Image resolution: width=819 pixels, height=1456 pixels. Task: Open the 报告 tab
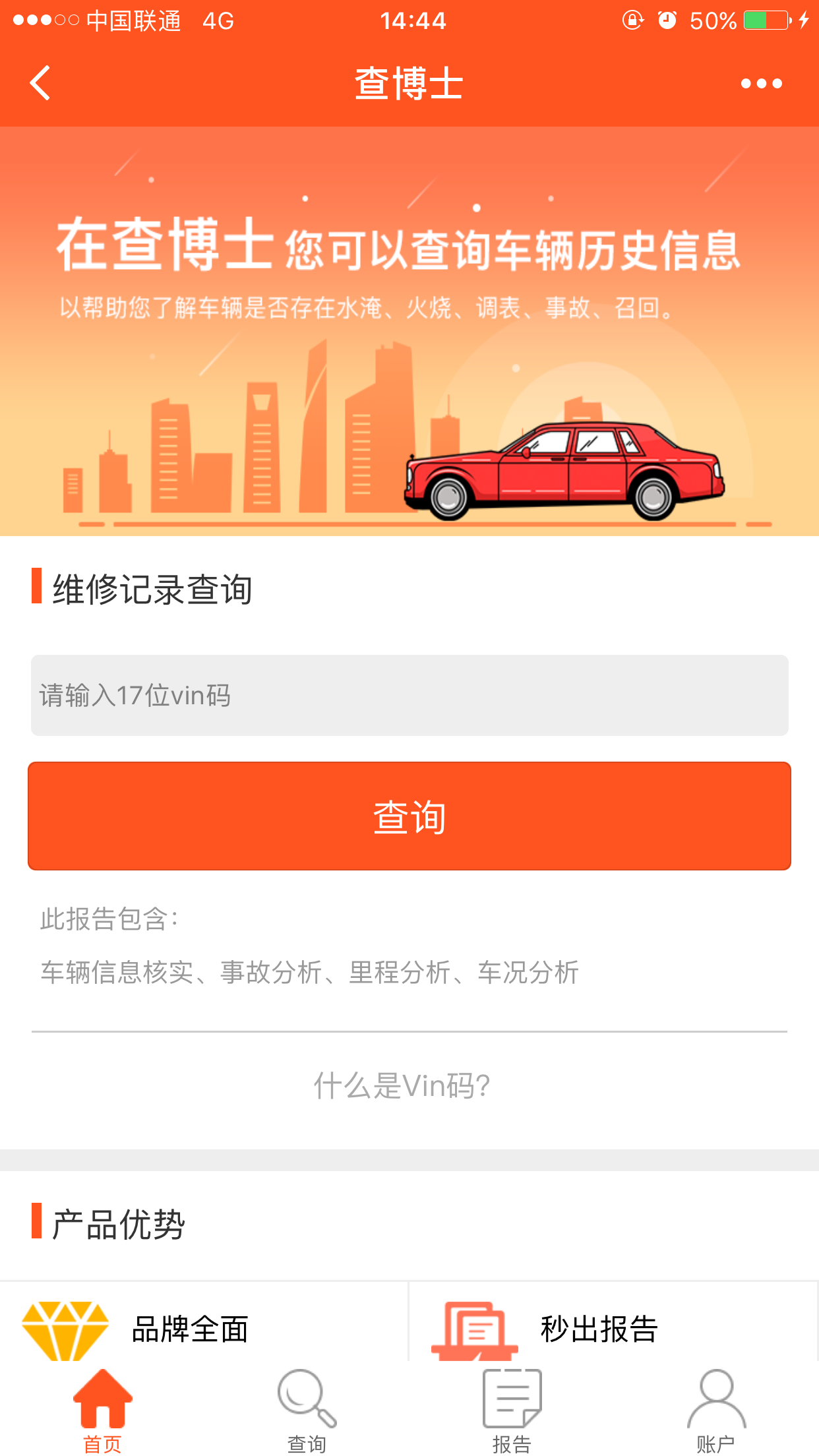[x=512, y=1409]
